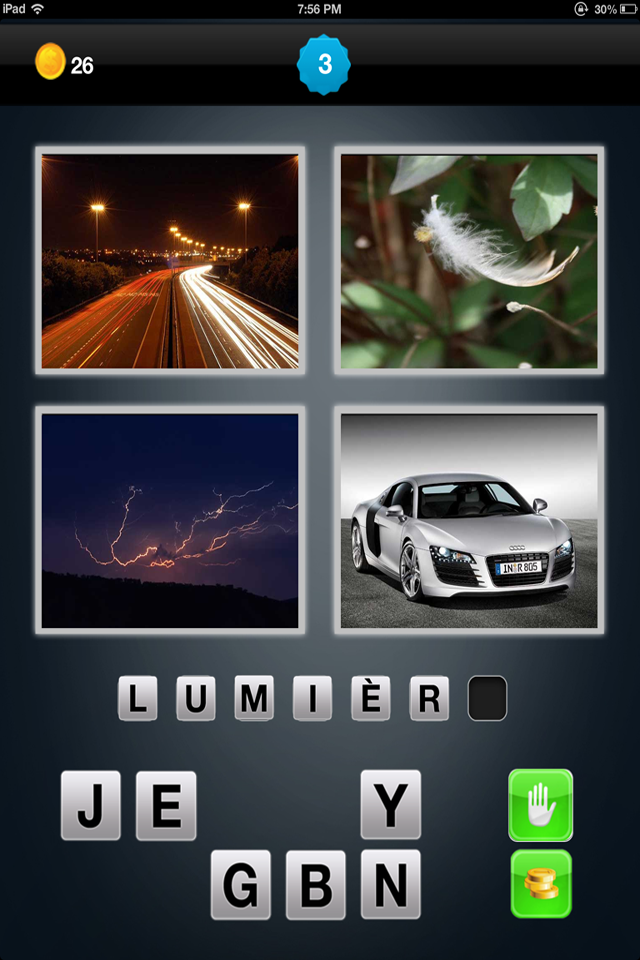Remove the letter I from the answer
The image size is (640, 960).
[x=312, y=698]
